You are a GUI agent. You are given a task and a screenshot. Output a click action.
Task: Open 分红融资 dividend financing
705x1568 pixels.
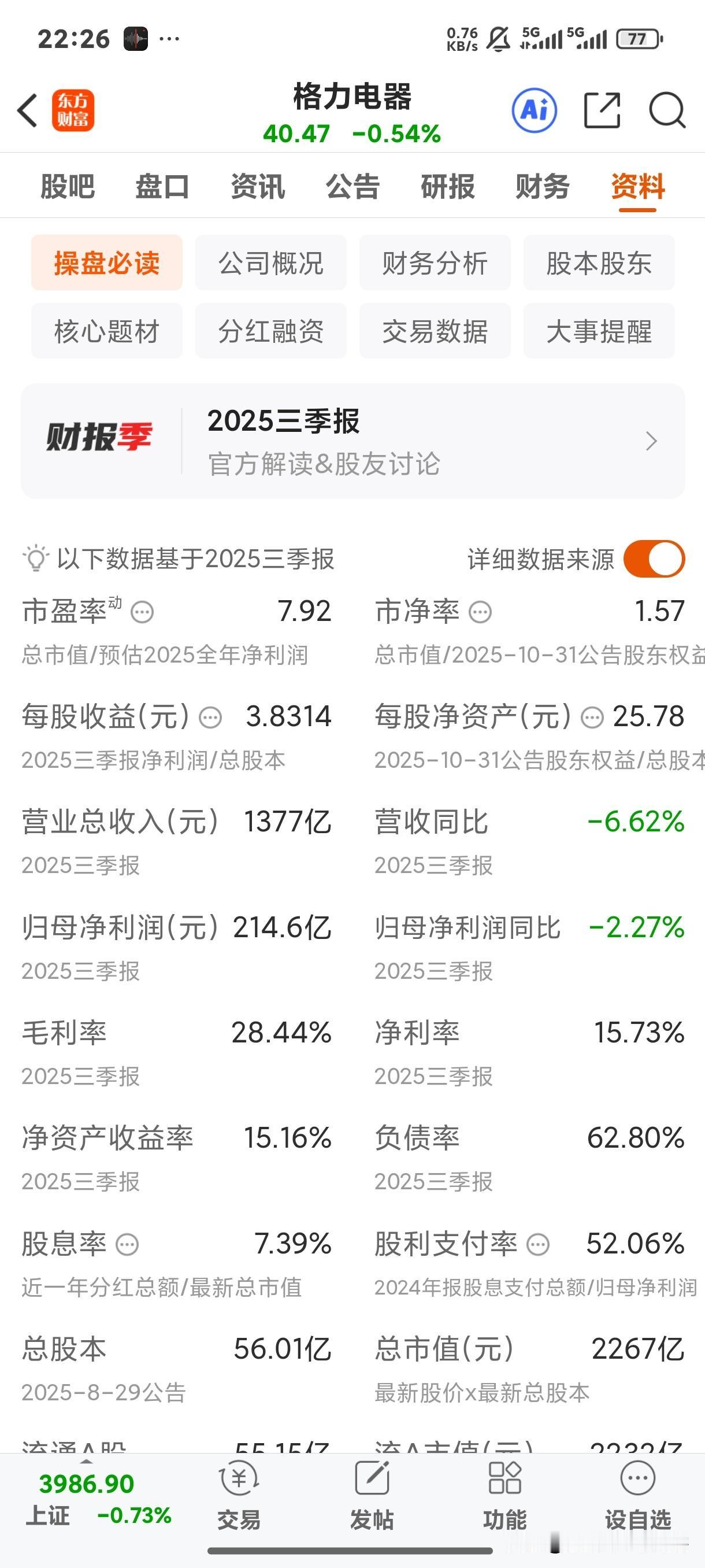[270, 332]
